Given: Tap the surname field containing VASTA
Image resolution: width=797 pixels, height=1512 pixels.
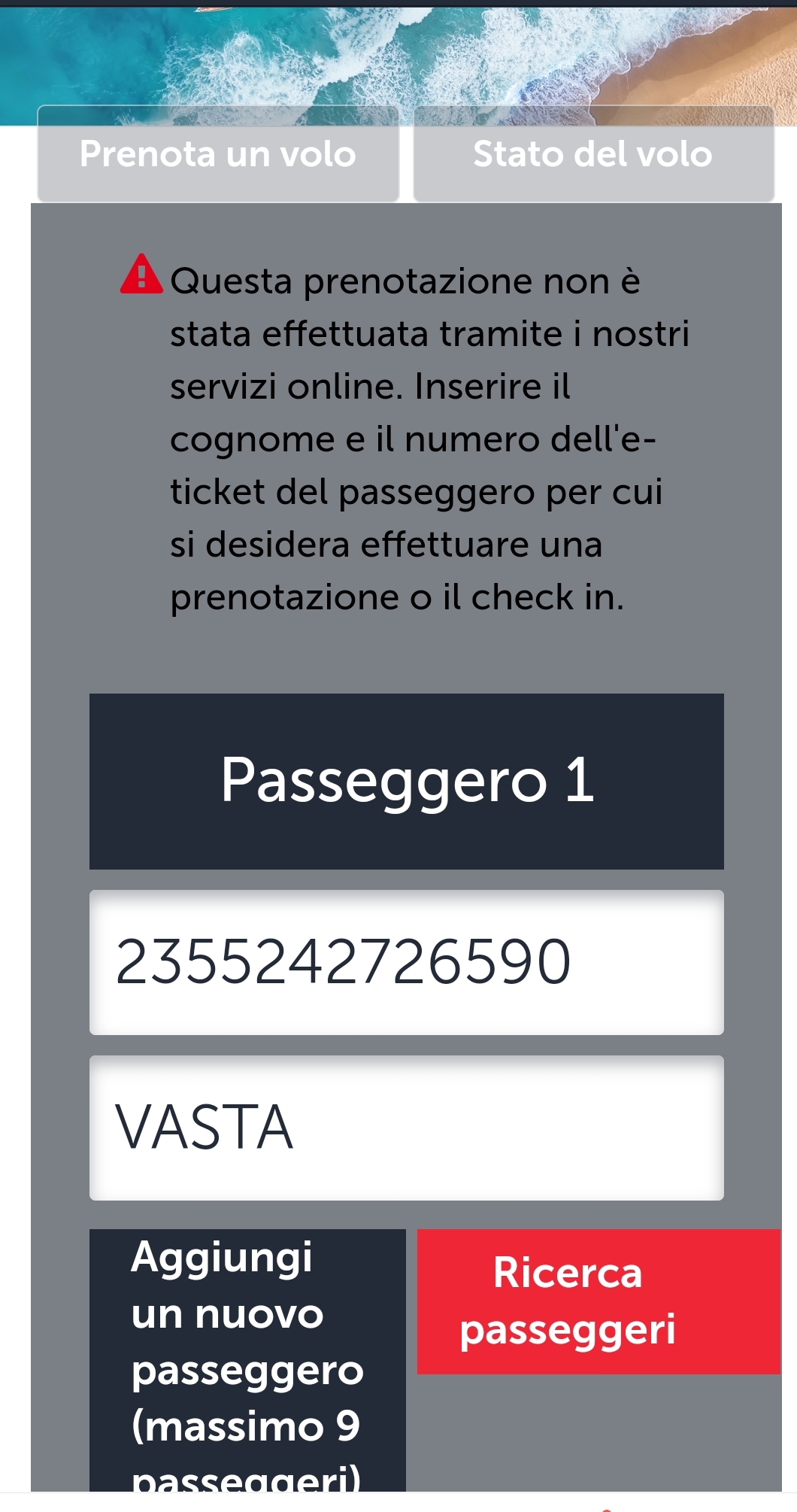Looking at the screenshot, I should click(406, 1128).
